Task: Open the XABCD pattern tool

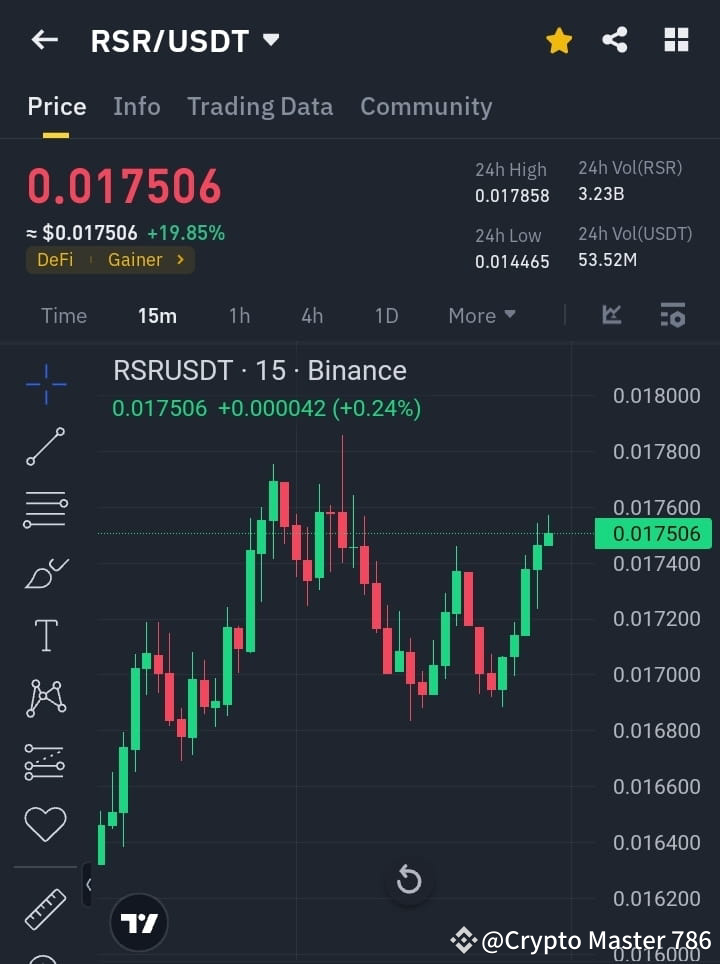Action: pos(44,697)
